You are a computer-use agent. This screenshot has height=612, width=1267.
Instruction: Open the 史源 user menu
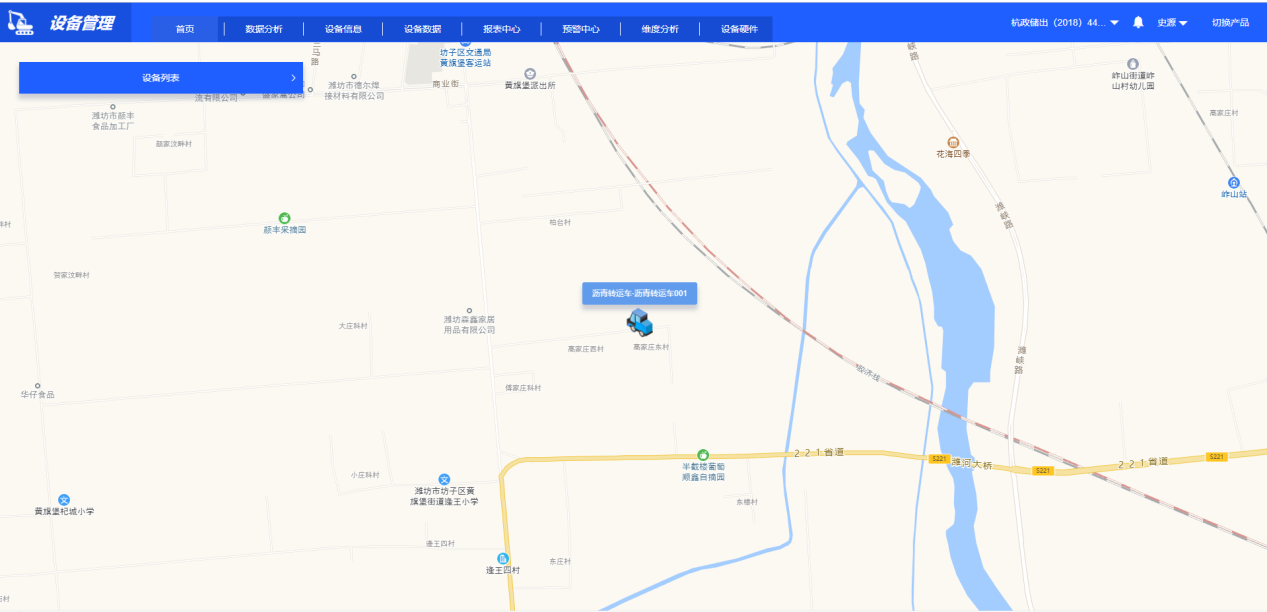click(1171, 23)
